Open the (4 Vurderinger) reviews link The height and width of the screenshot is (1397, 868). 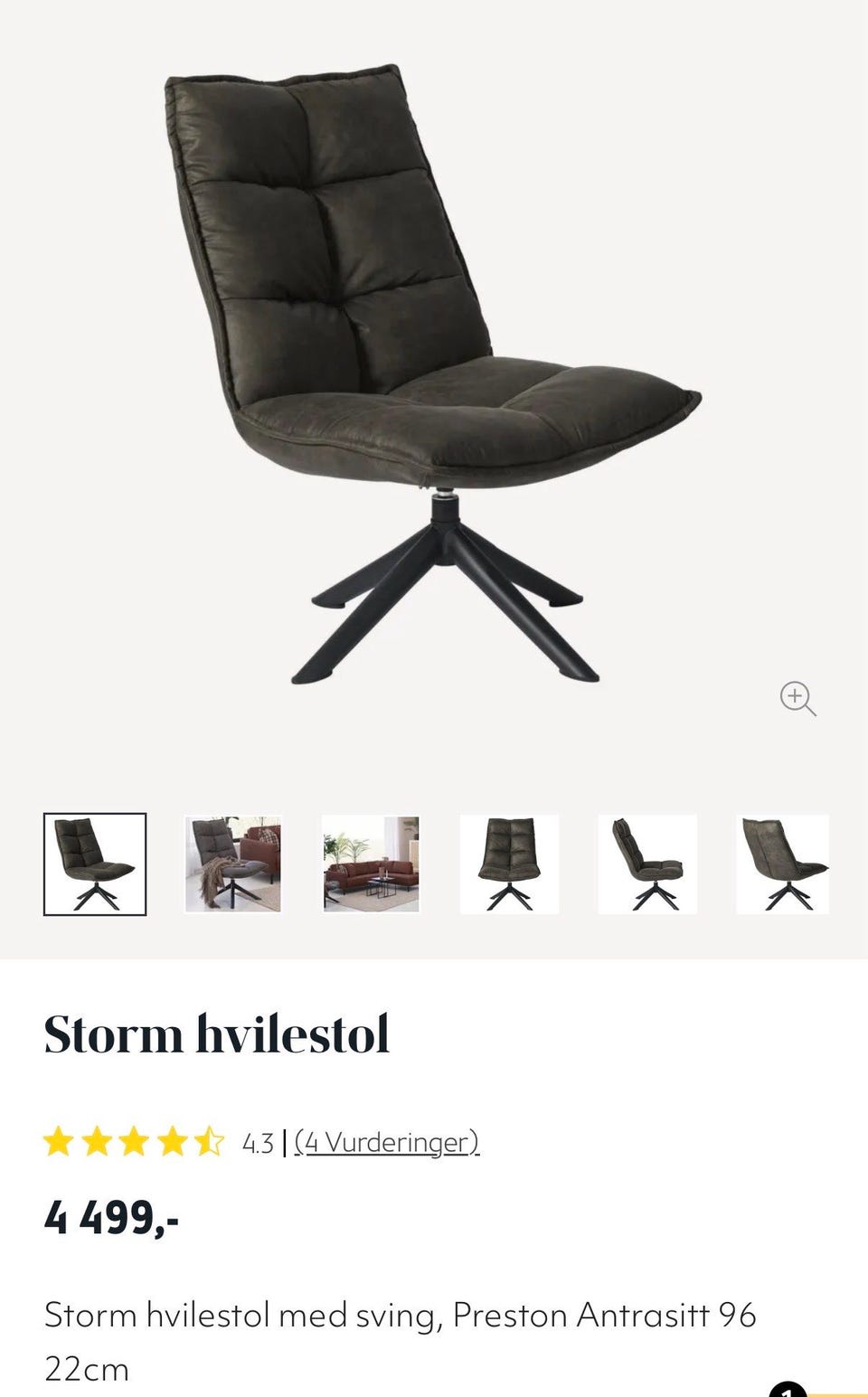point(387,1143)
